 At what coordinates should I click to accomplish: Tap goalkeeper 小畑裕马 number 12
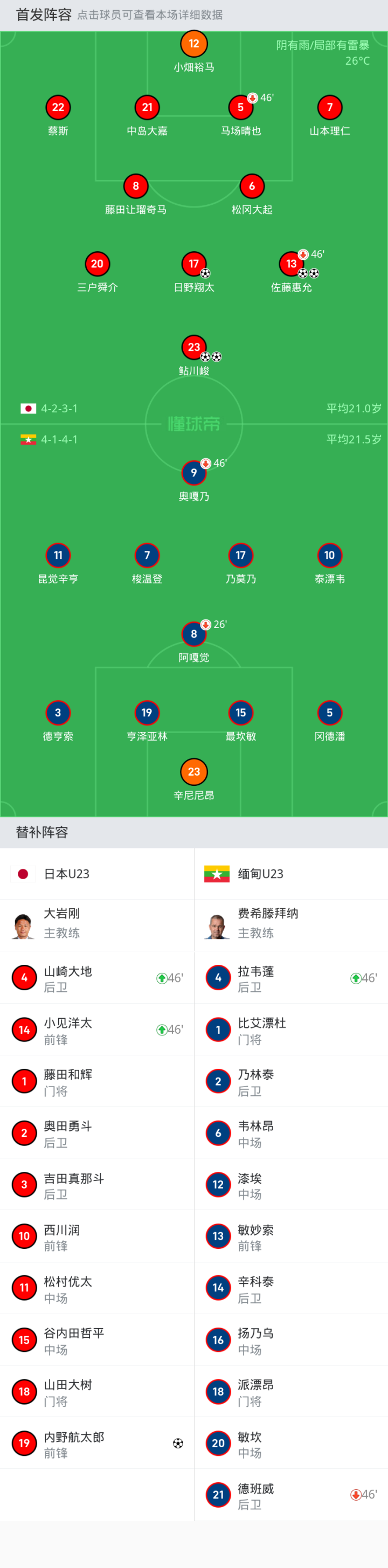coord(194,44)
